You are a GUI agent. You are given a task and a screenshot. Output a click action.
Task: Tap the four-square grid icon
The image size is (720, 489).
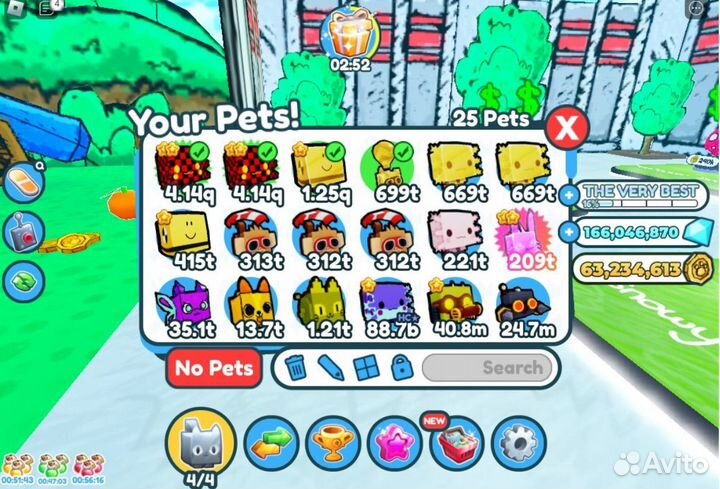click(x=367, y=368)
